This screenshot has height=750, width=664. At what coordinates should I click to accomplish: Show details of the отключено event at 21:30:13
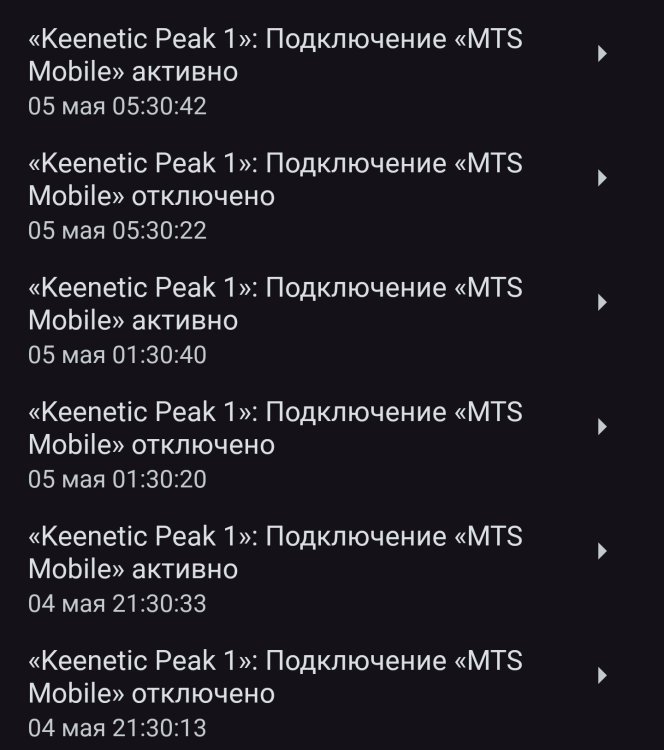300,692
